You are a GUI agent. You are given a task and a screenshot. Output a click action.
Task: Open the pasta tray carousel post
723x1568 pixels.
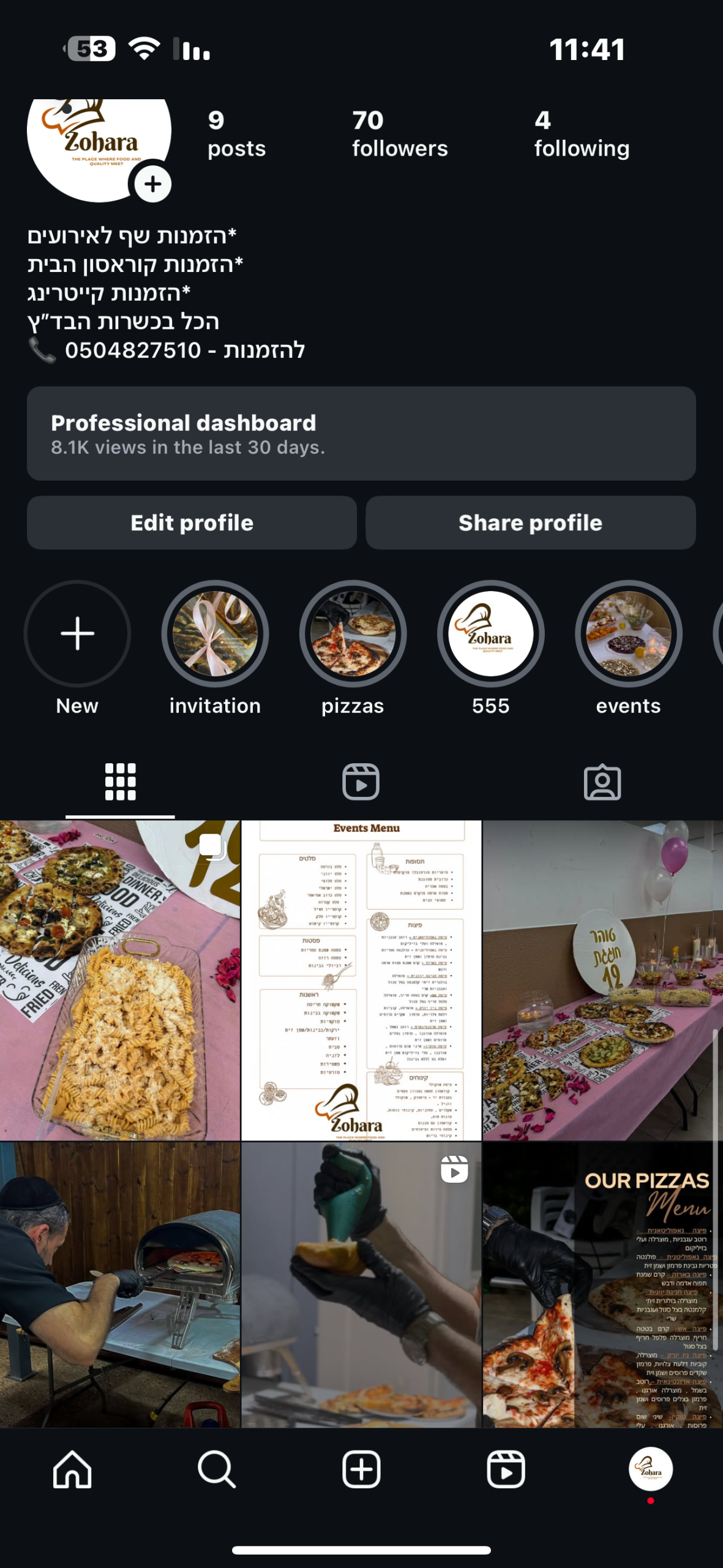click(120, 980)
